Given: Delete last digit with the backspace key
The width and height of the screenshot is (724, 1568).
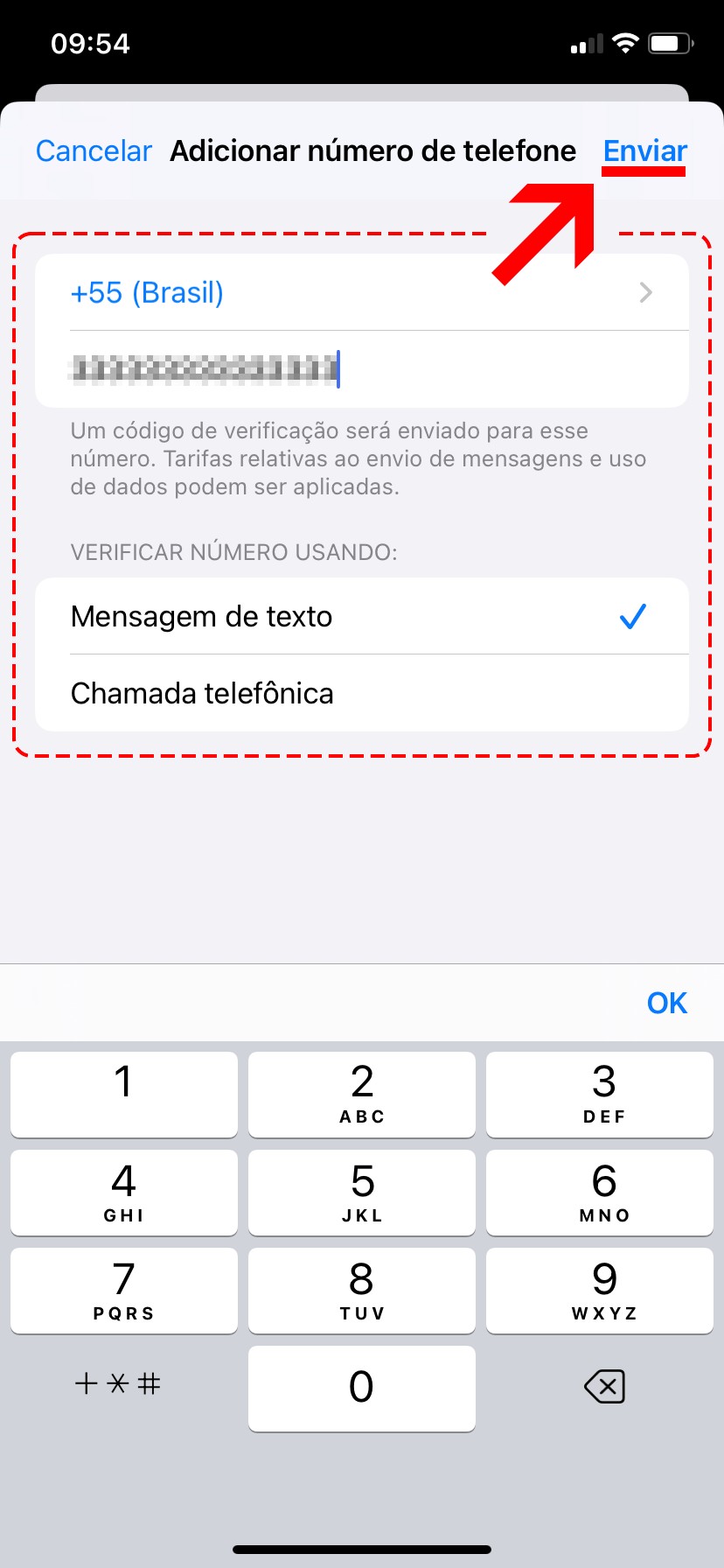Looking at the screenshot, I should (x=603, y=1386).
